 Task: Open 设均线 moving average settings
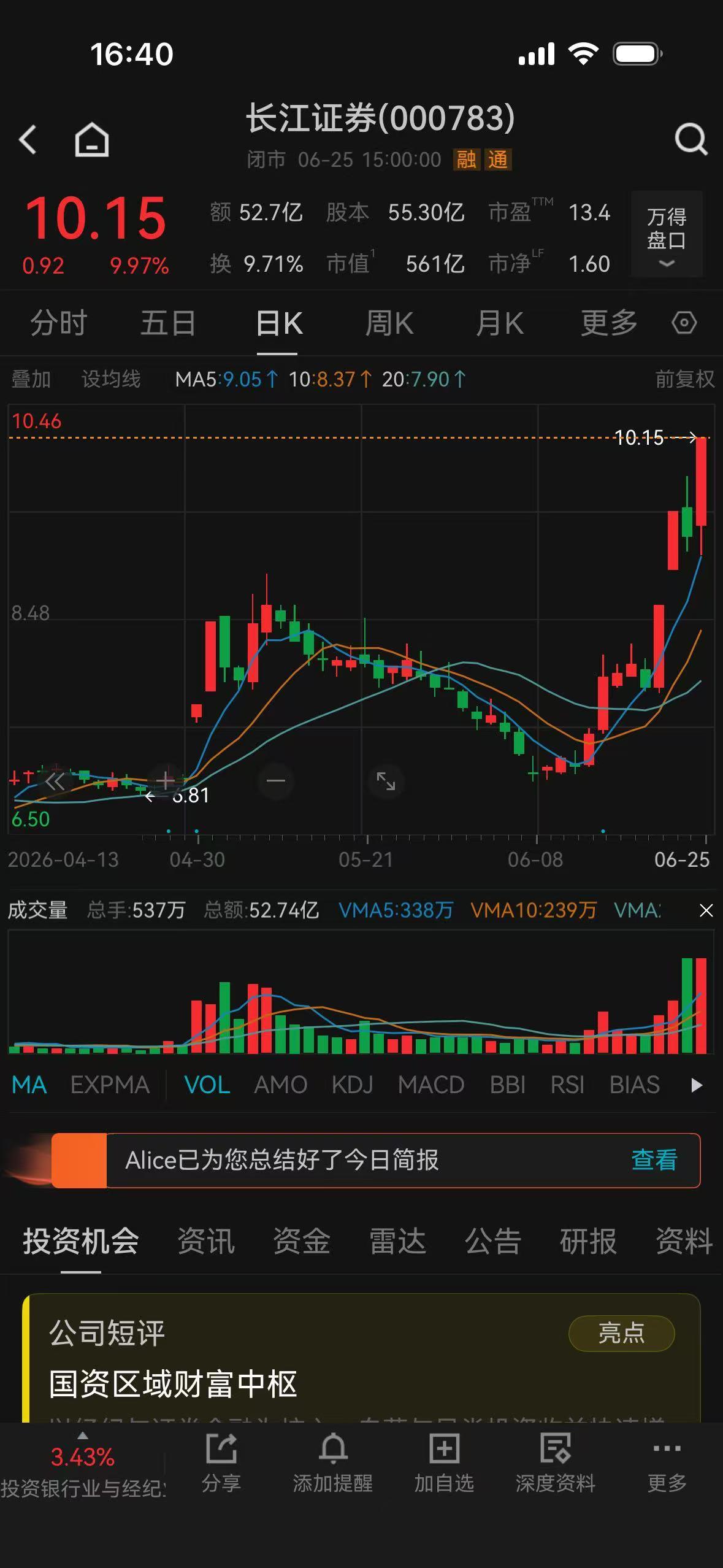click(111, 379)
